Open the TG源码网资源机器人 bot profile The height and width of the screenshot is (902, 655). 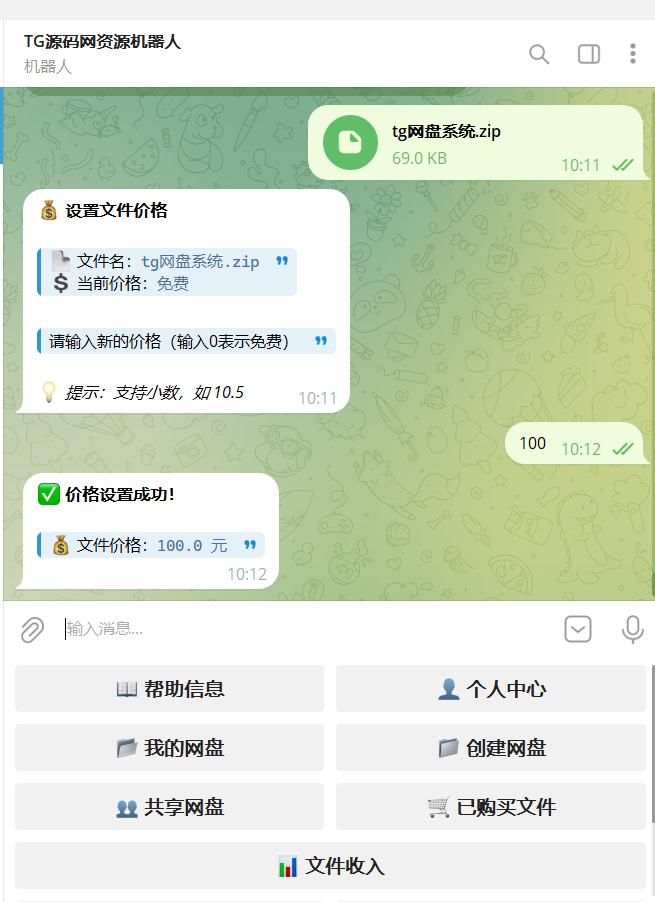point(102,43)
